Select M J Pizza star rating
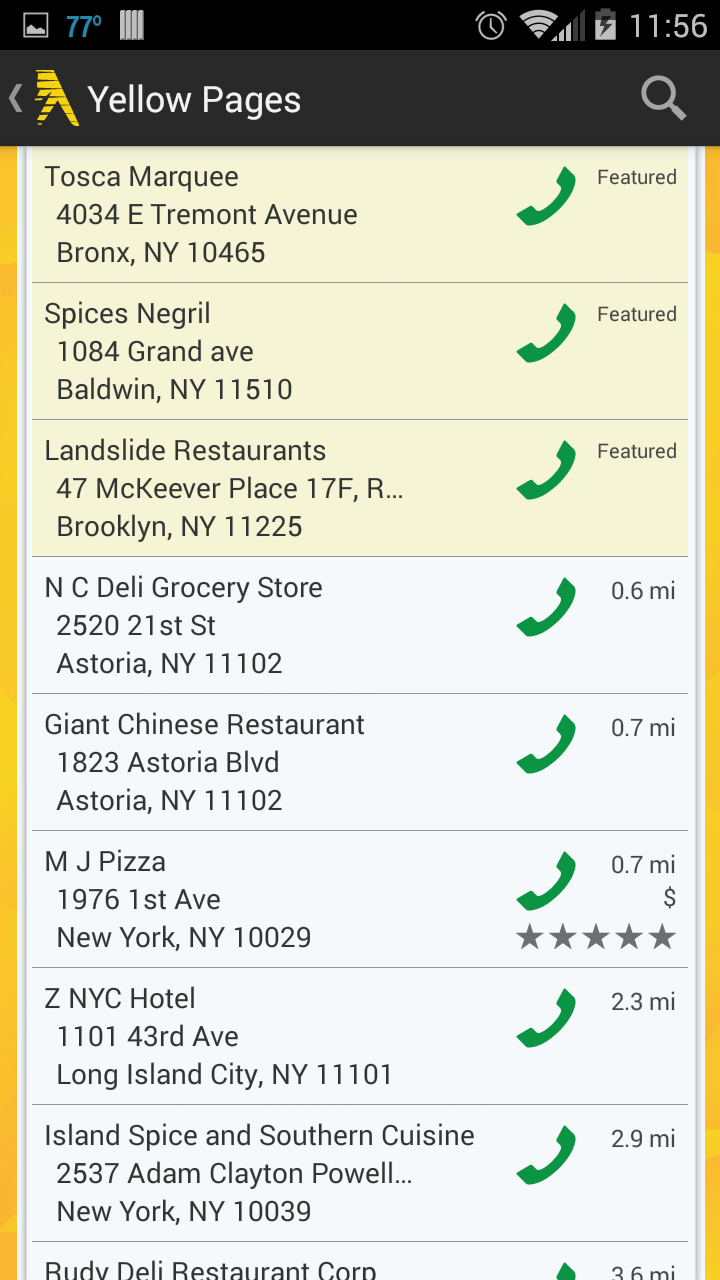This screenshot has width=720, height=1280. coord(596,937)
